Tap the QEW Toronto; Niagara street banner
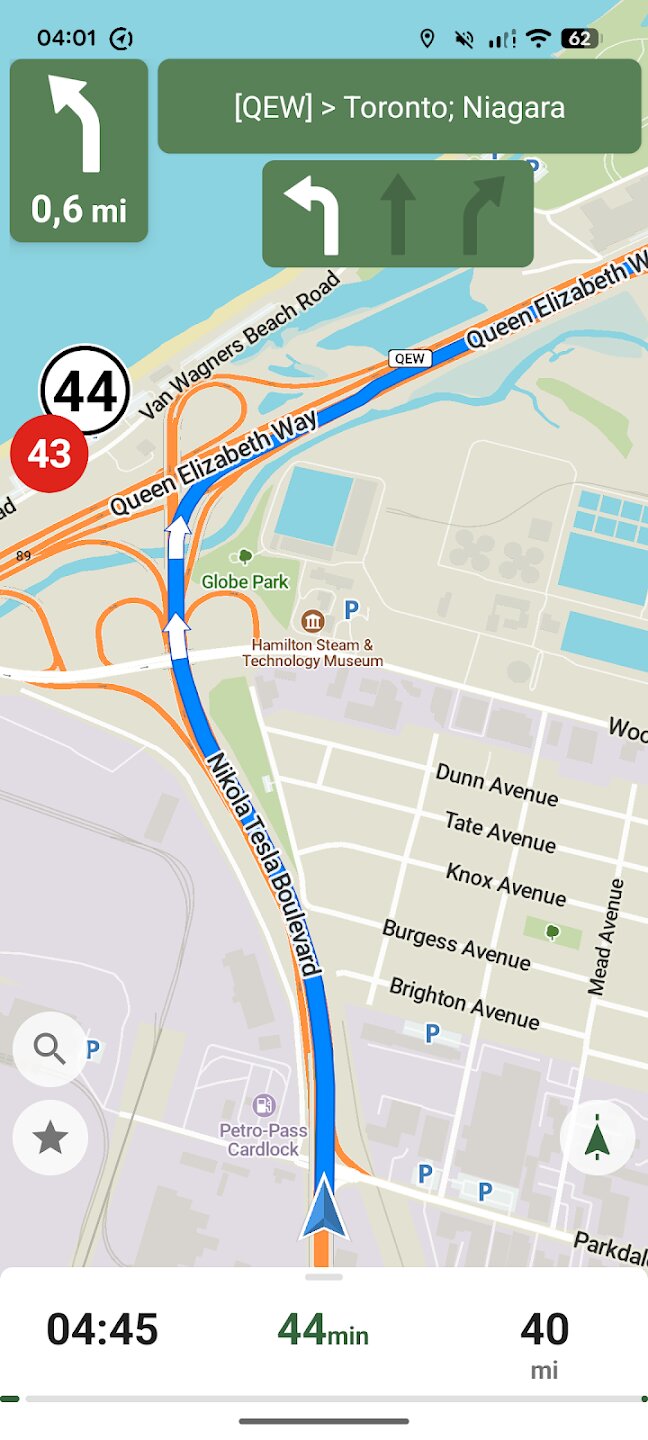This screenshot has width=648, height=1440. point(399,107)
